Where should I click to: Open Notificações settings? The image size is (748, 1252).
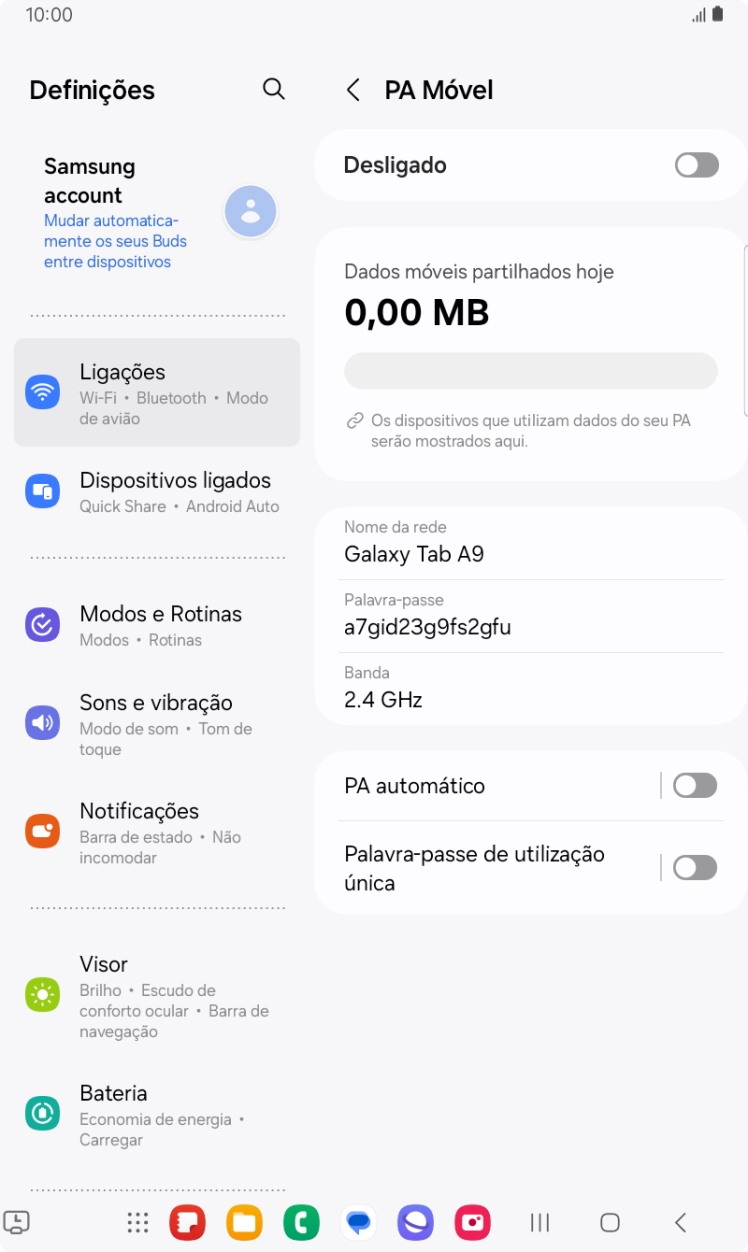pos(157,832)
